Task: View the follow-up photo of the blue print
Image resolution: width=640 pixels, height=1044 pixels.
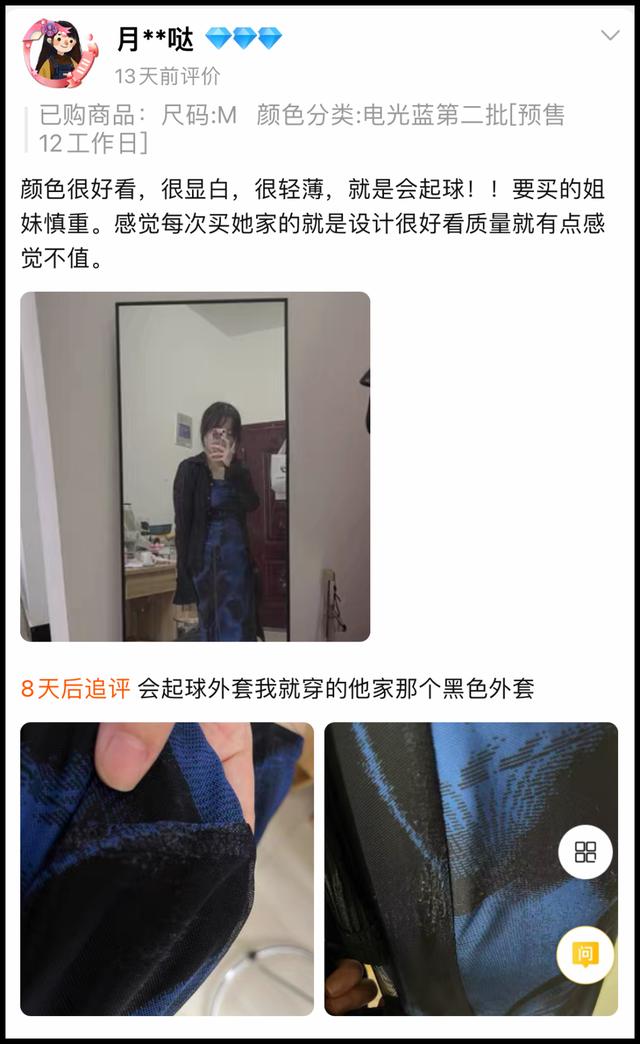Action: tap(450, 868)
